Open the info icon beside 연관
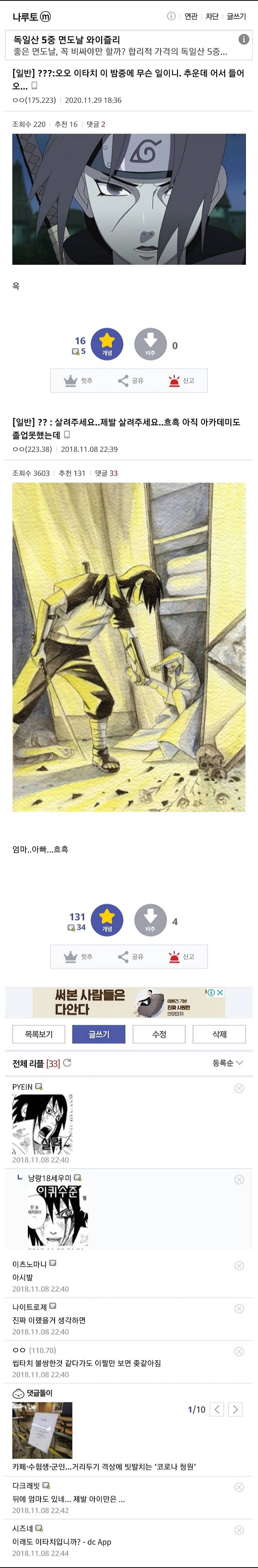The image size is (258, 1568). [x=172, y=17]
